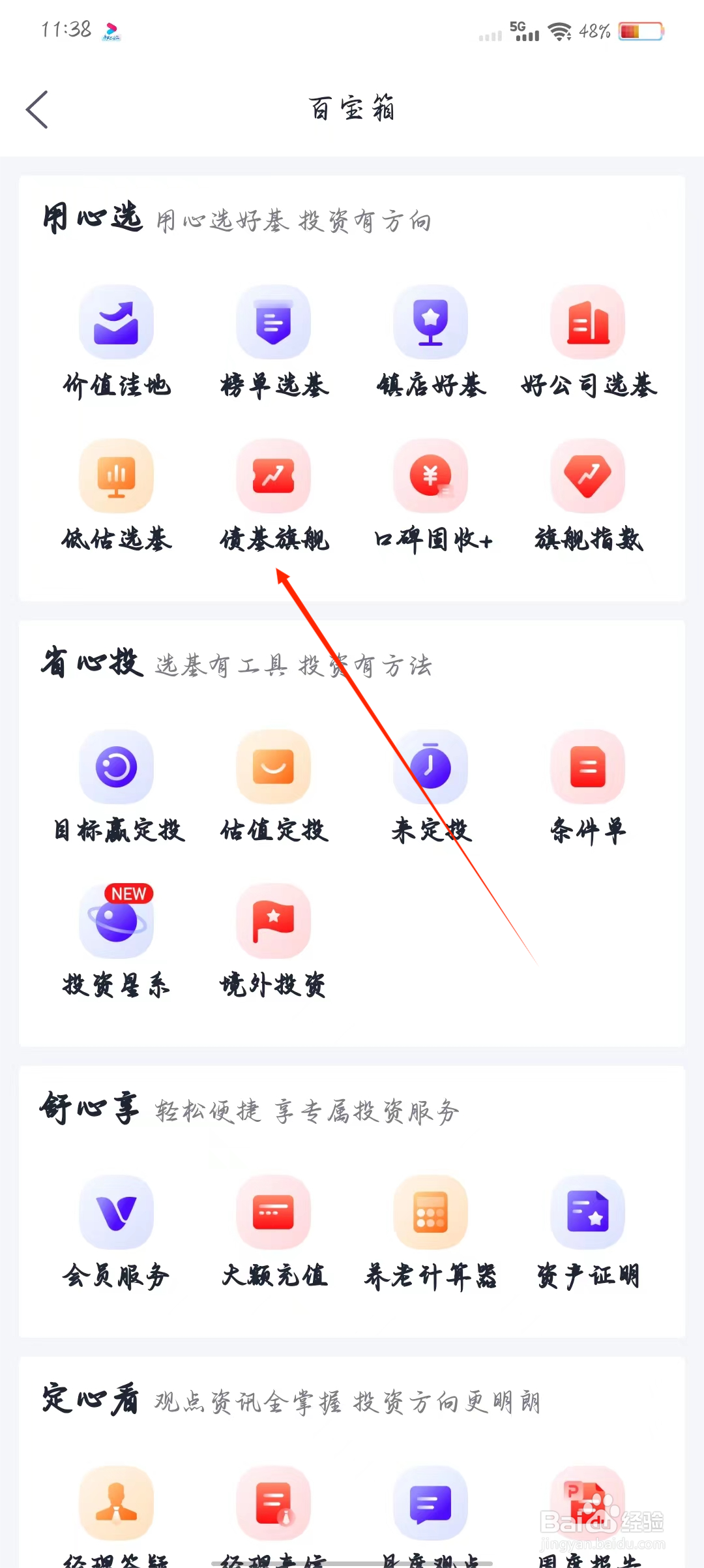Select 境外投资 overseas investing
This screenshot has width=704, height=1568.
click(273, 922)
